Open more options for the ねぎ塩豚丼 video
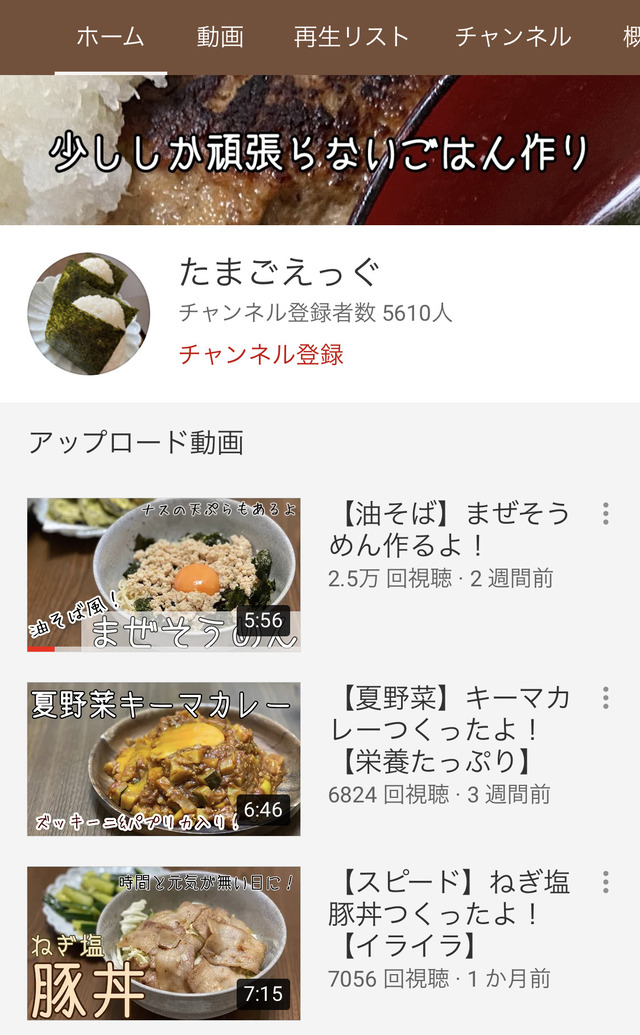Viewport: 640px width, 1035px height. pos(605,882)
